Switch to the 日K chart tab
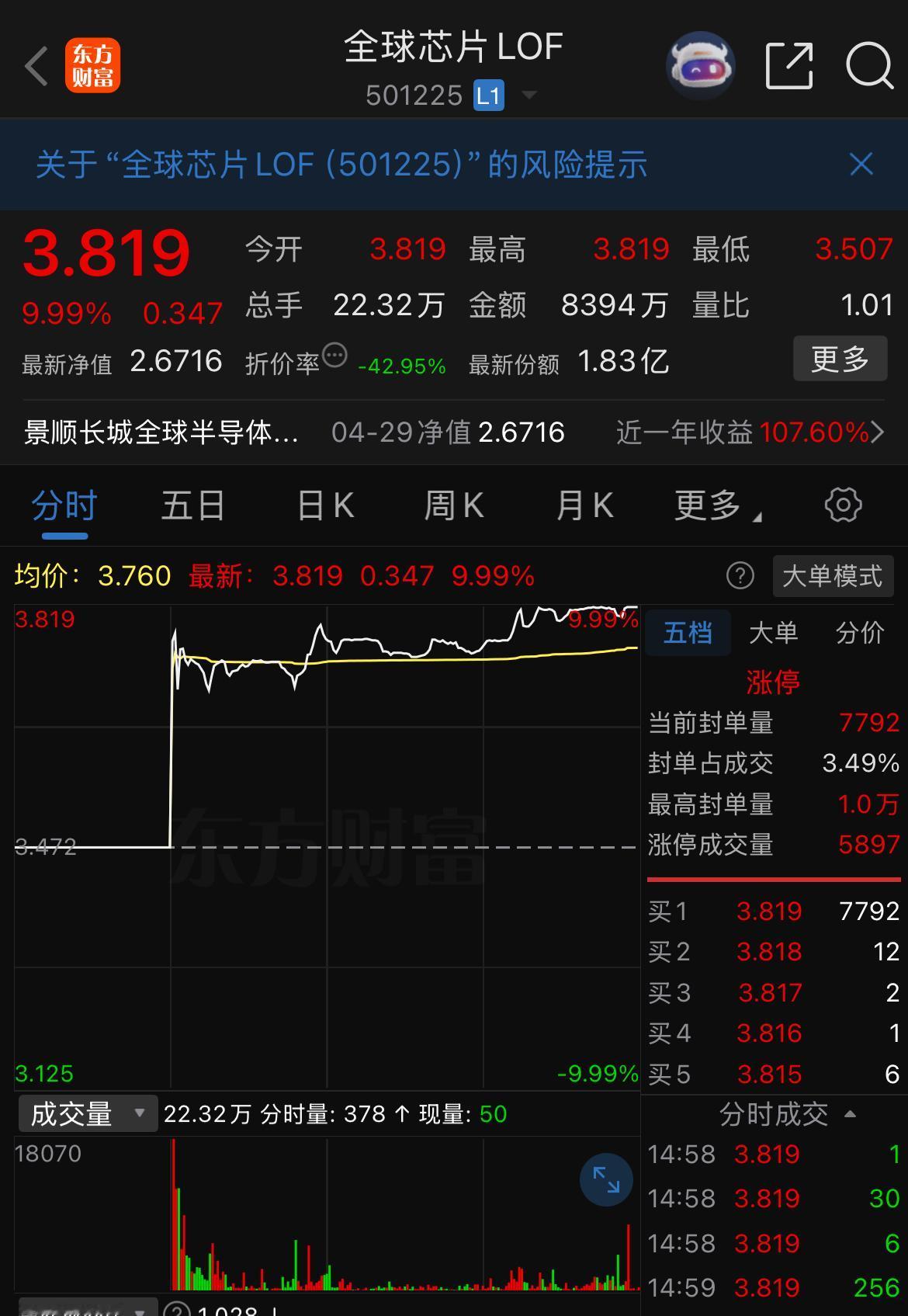 click(325, 506)
